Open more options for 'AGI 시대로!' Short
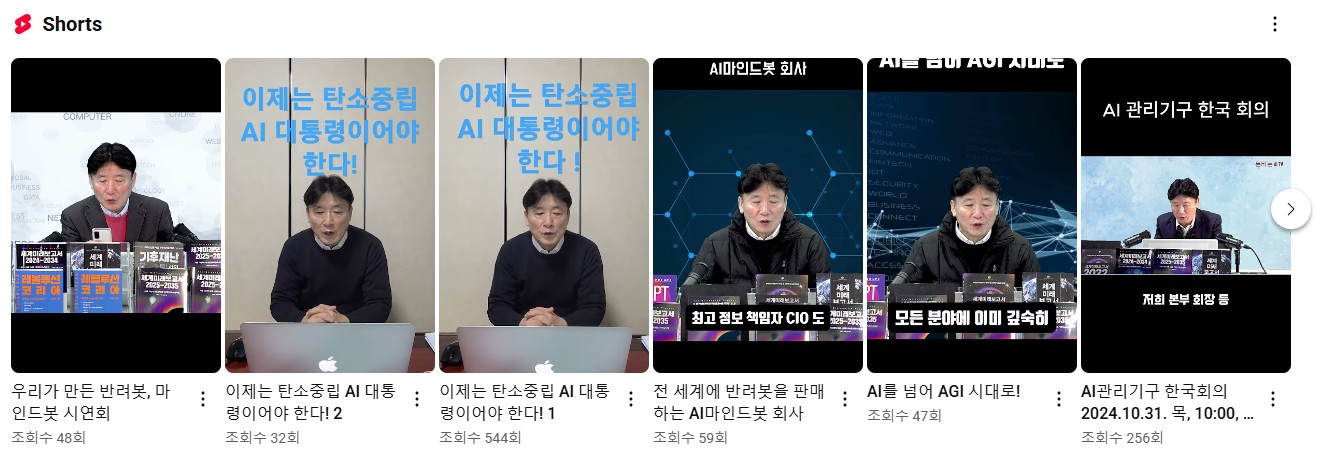 pyautogui.click(x=1059, y=399)
